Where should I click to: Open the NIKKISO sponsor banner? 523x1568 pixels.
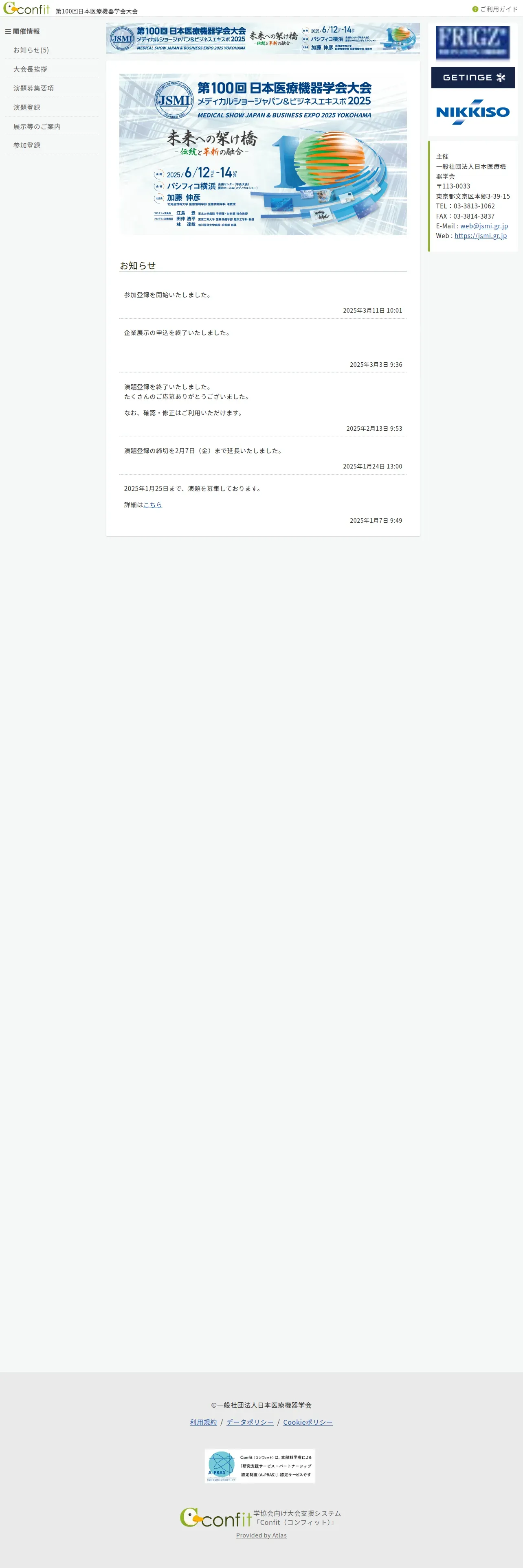tap(472, 112)
